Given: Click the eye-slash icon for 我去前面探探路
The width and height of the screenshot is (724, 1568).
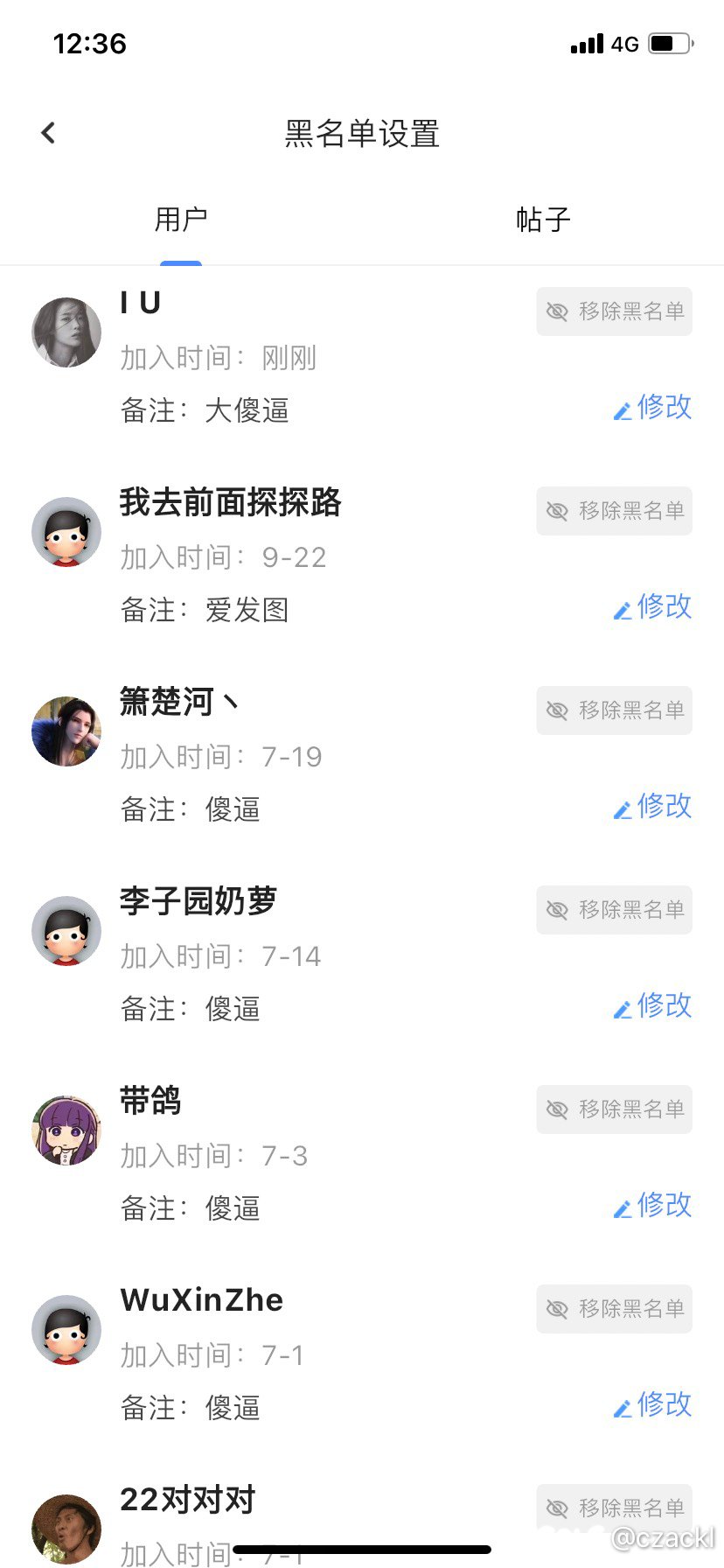Looking at the screenshot, I should [556, 511].
